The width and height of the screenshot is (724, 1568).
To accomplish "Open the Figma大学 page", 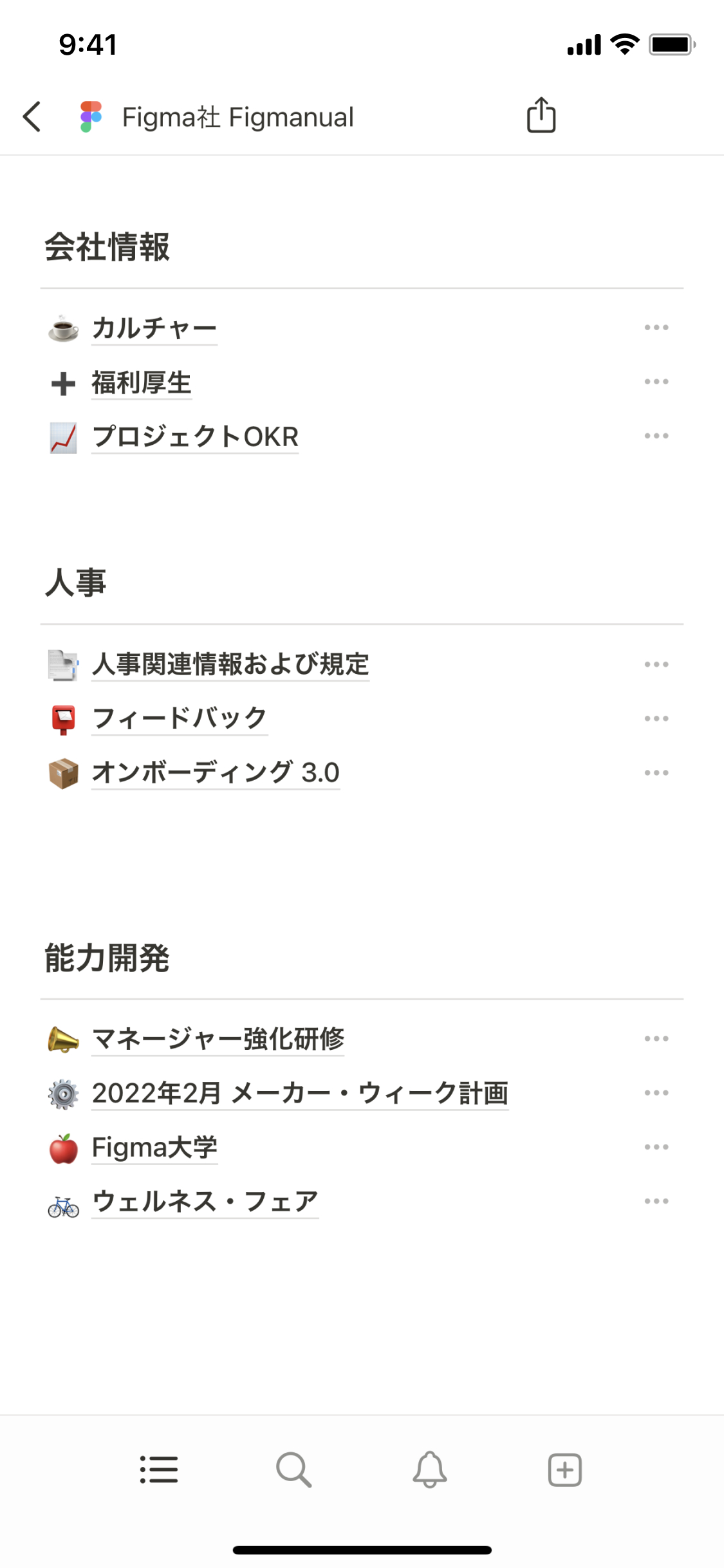I will [x=154, y=1147].
